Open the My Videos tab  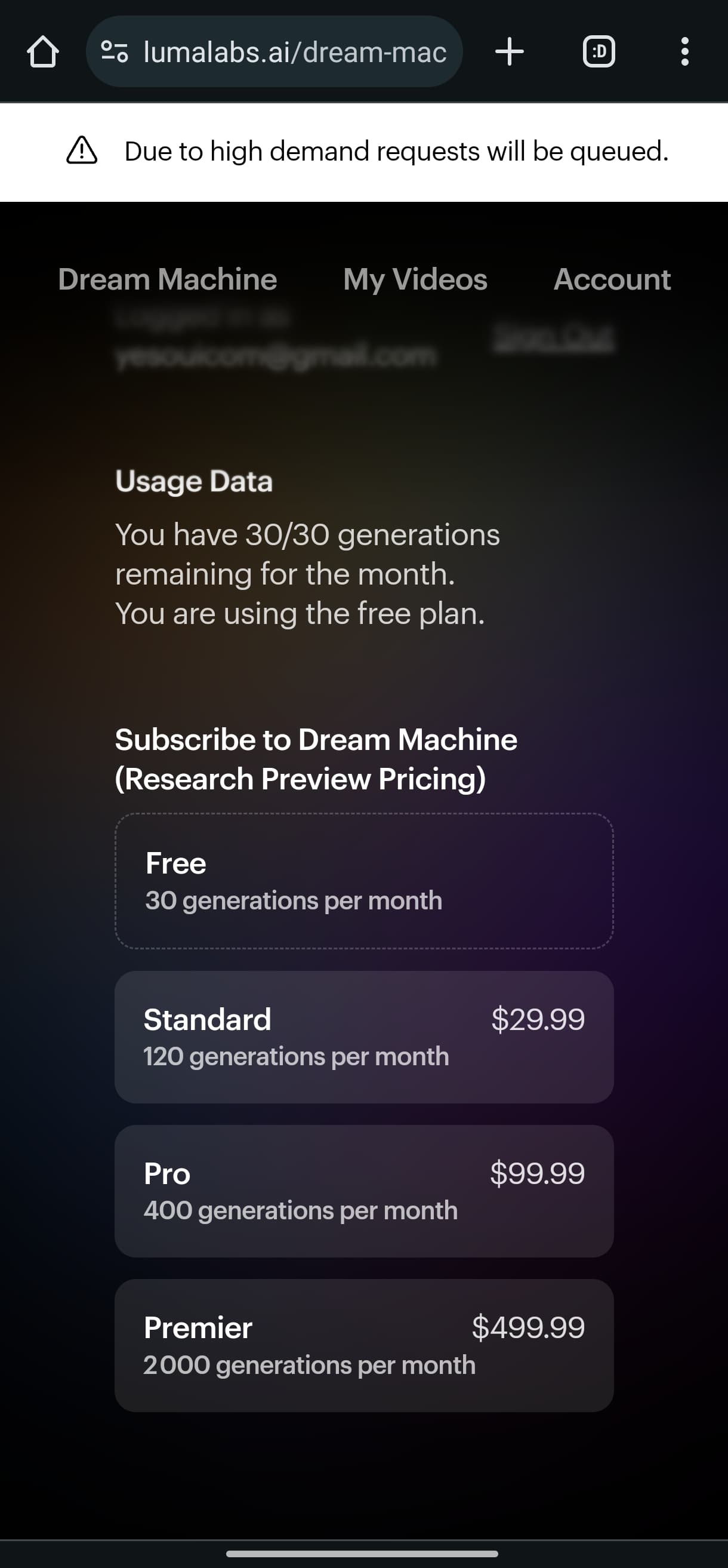point(415,279)
